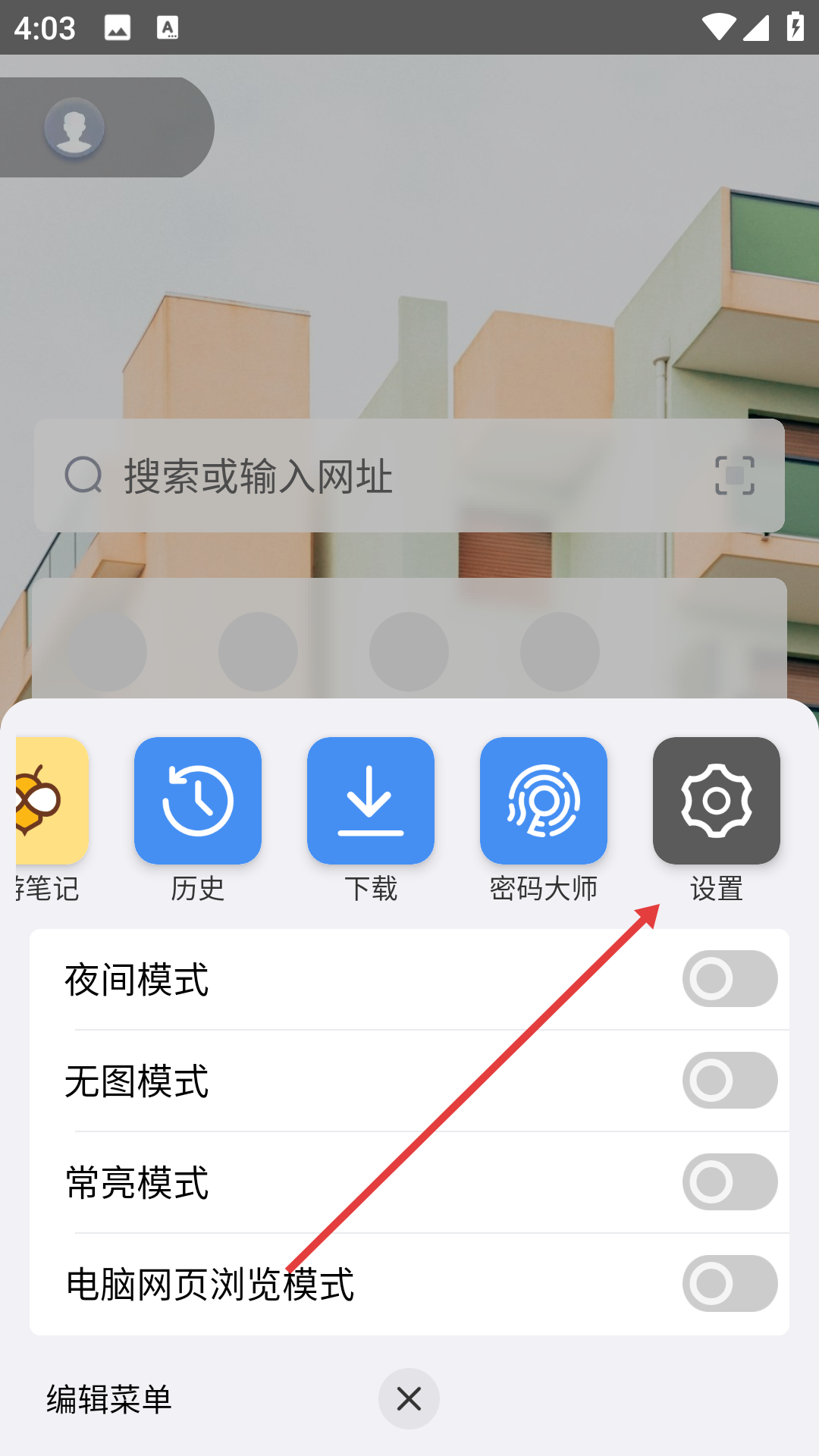Open the 设置 (Settings) gear icon
The image size is (819, 1456).
[x=716, y=801]
